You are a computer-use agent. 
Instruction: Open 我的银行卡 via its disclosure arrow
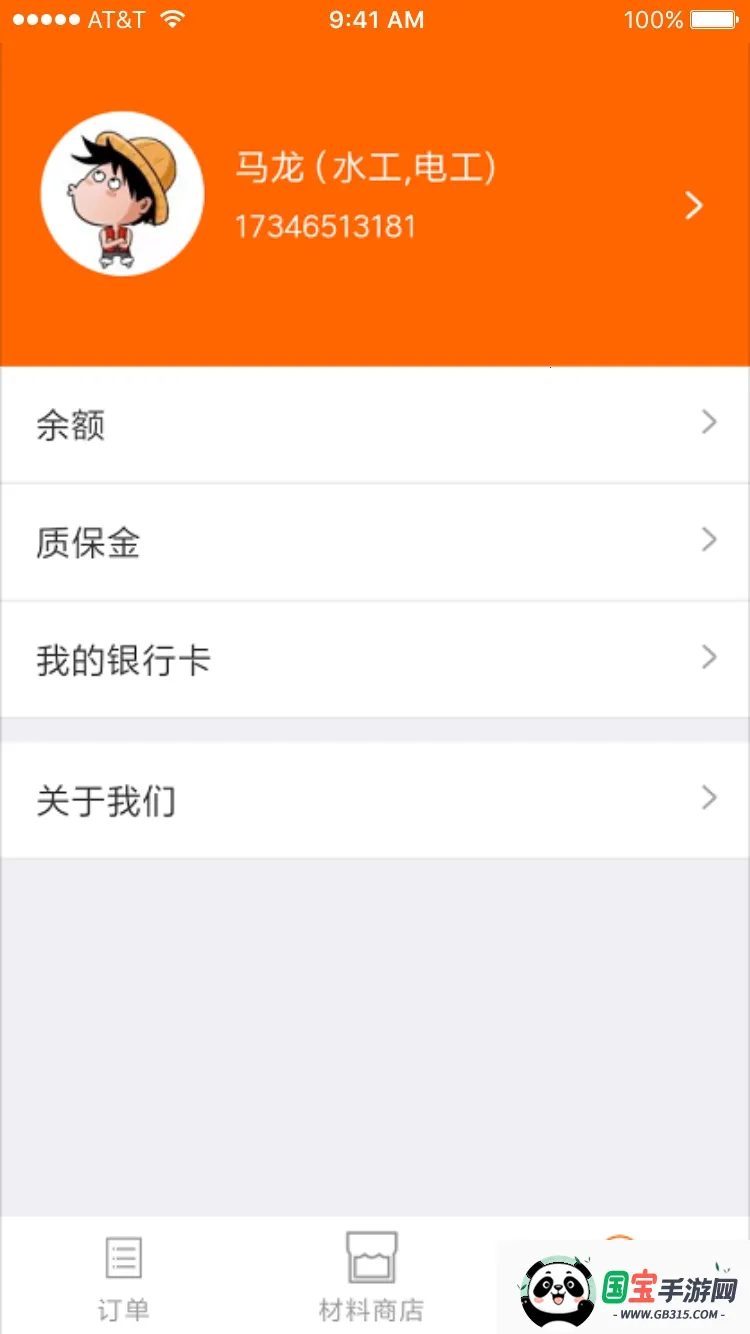(x=709, y=659)
